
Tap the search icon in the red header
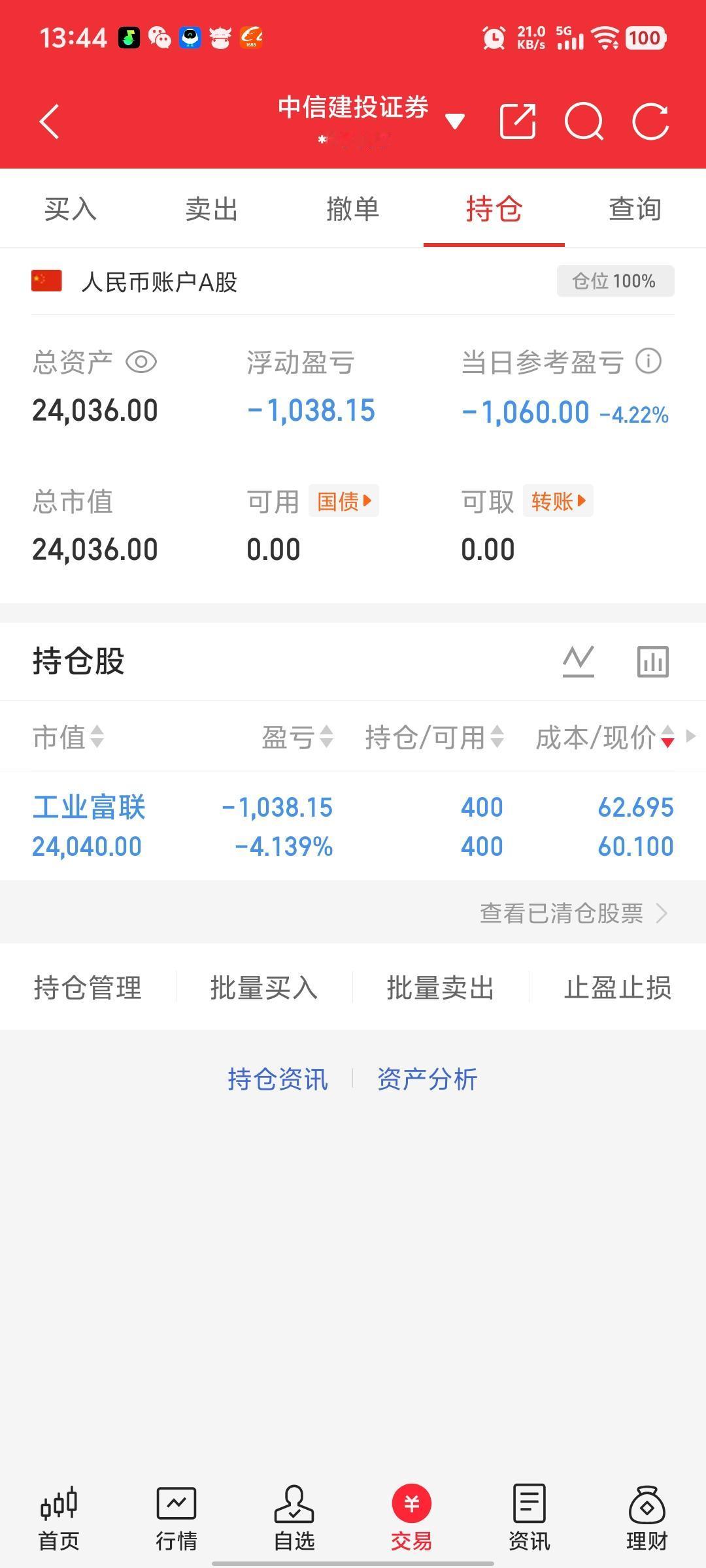(584, 122)
